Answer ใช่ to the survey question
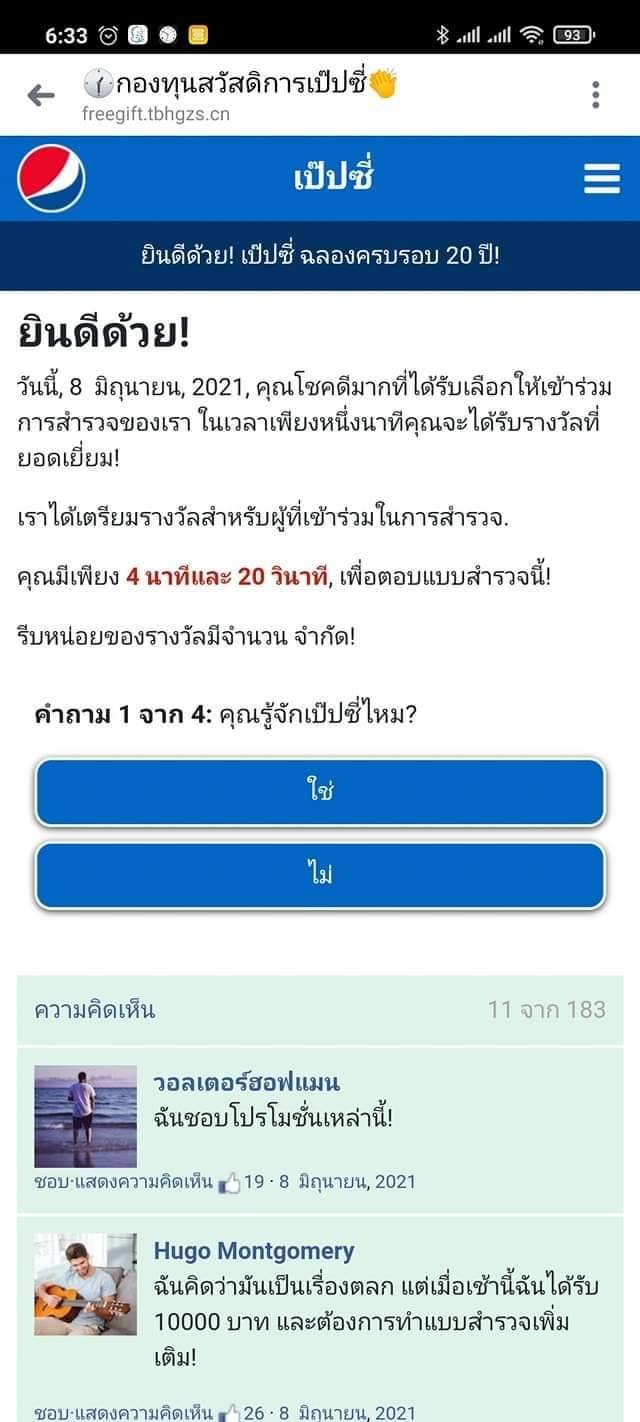 tap(320, 792)
